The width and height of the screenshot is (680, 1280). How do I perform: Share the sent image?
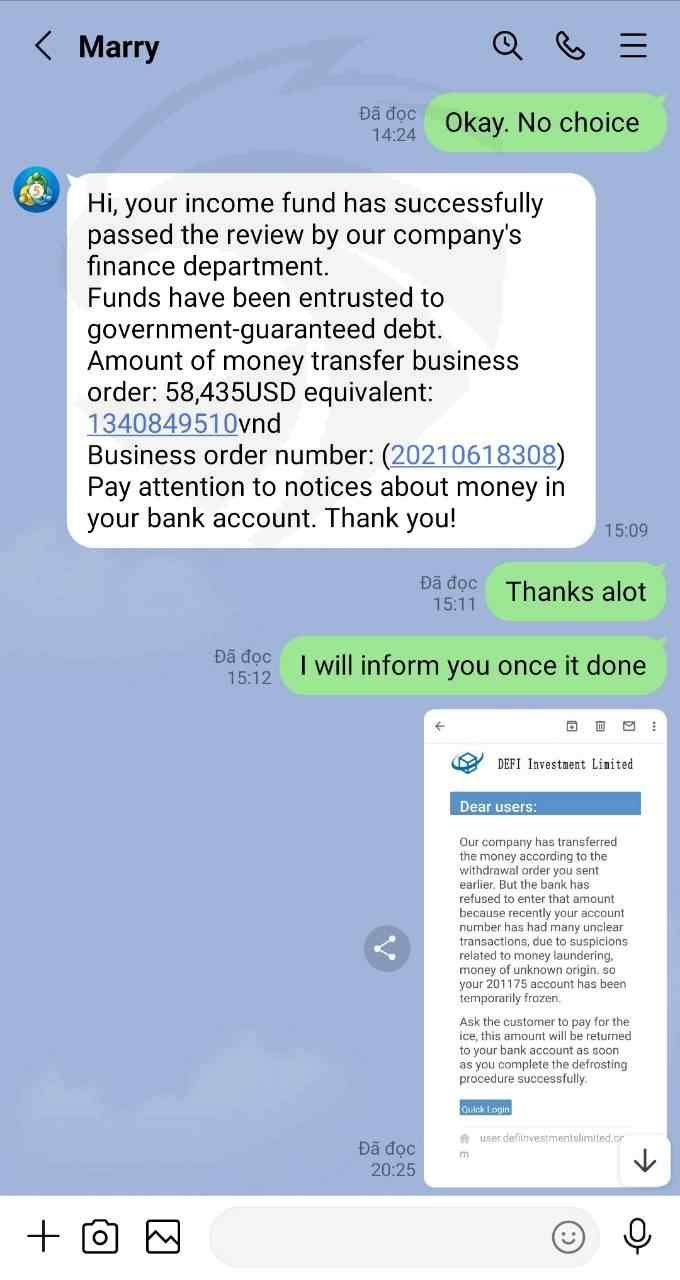(x=387, y=948)
